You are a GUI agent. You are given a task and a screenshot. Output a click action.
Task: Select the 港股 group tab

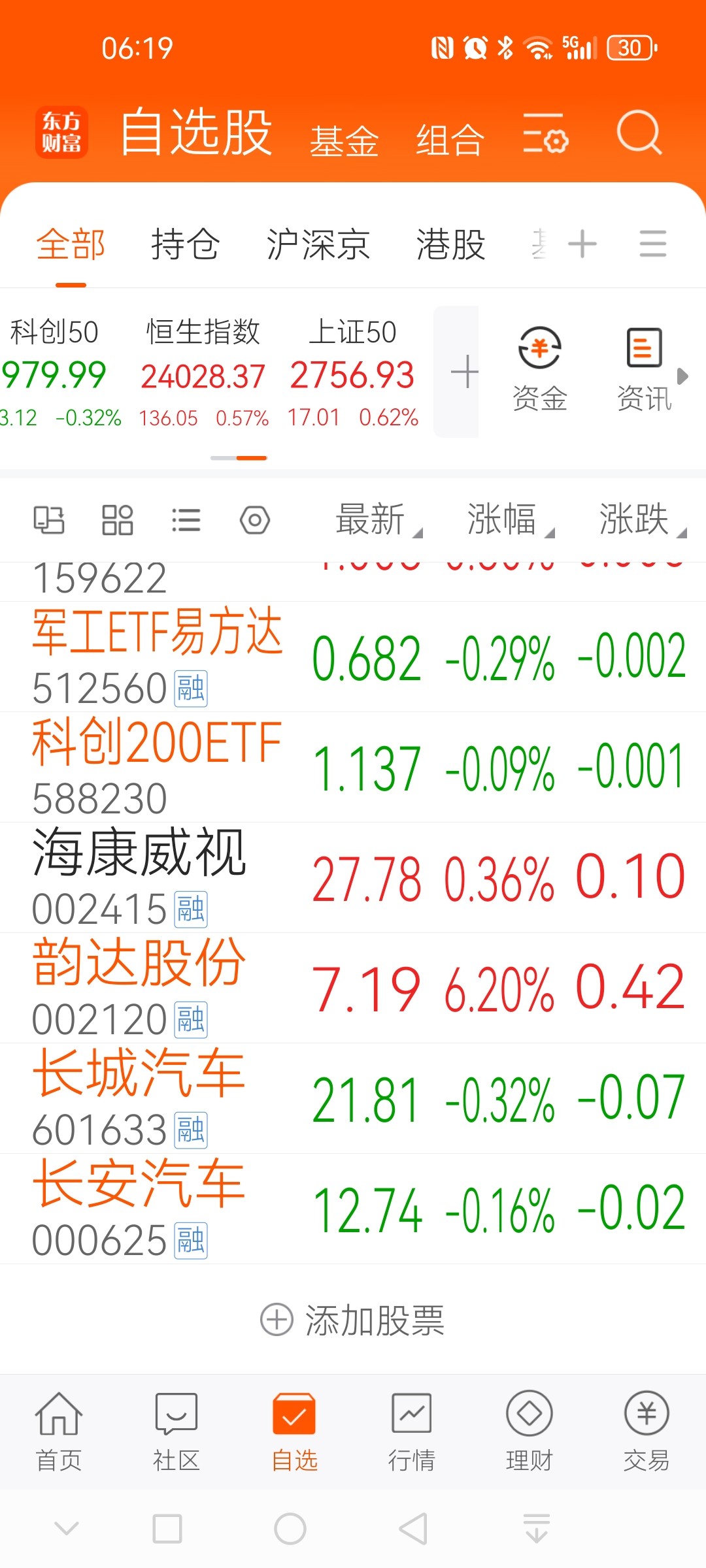451,244
